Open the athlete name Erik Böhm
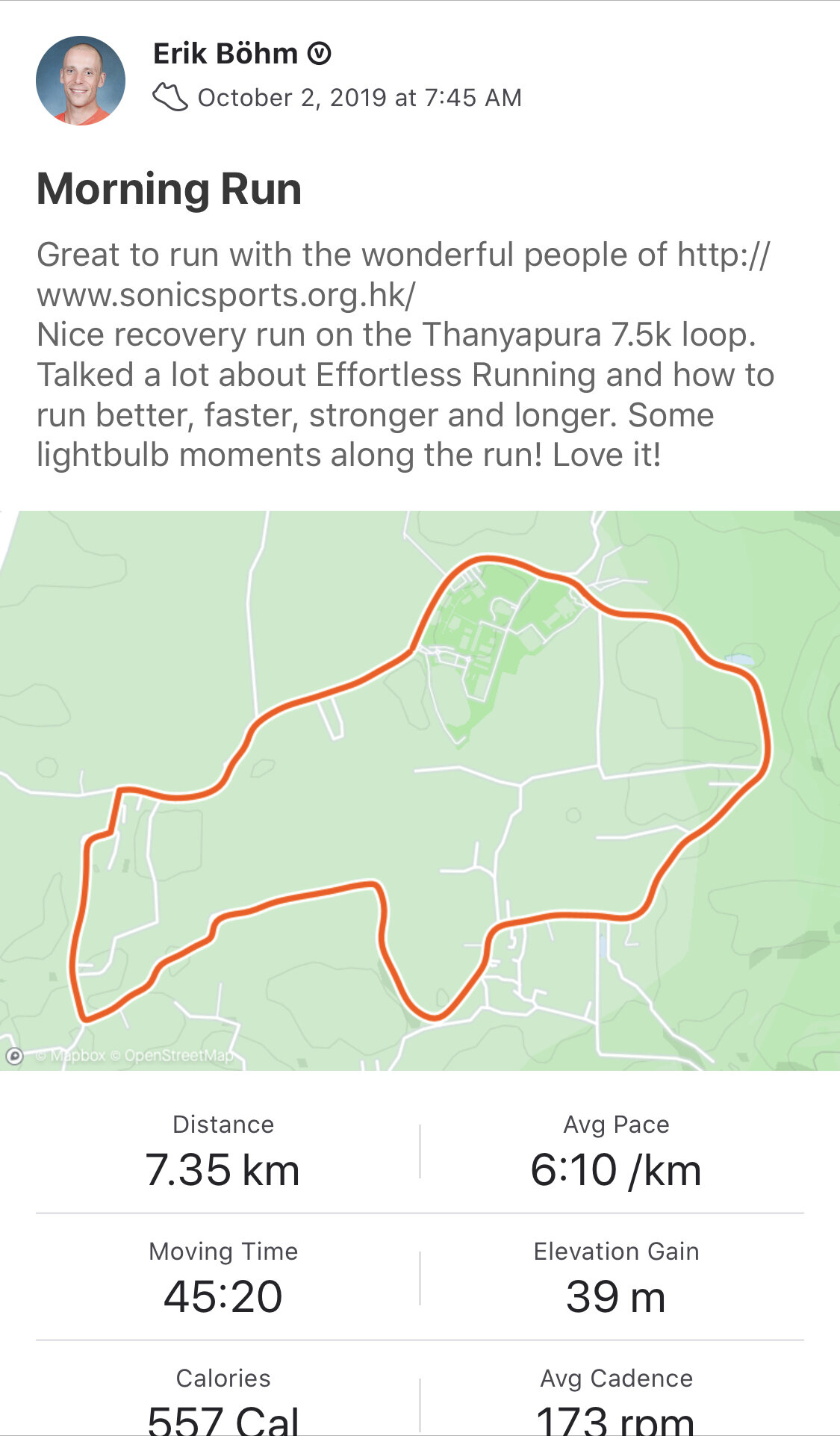Screen dimensions: 840x1436 click(x=225, y=54)
